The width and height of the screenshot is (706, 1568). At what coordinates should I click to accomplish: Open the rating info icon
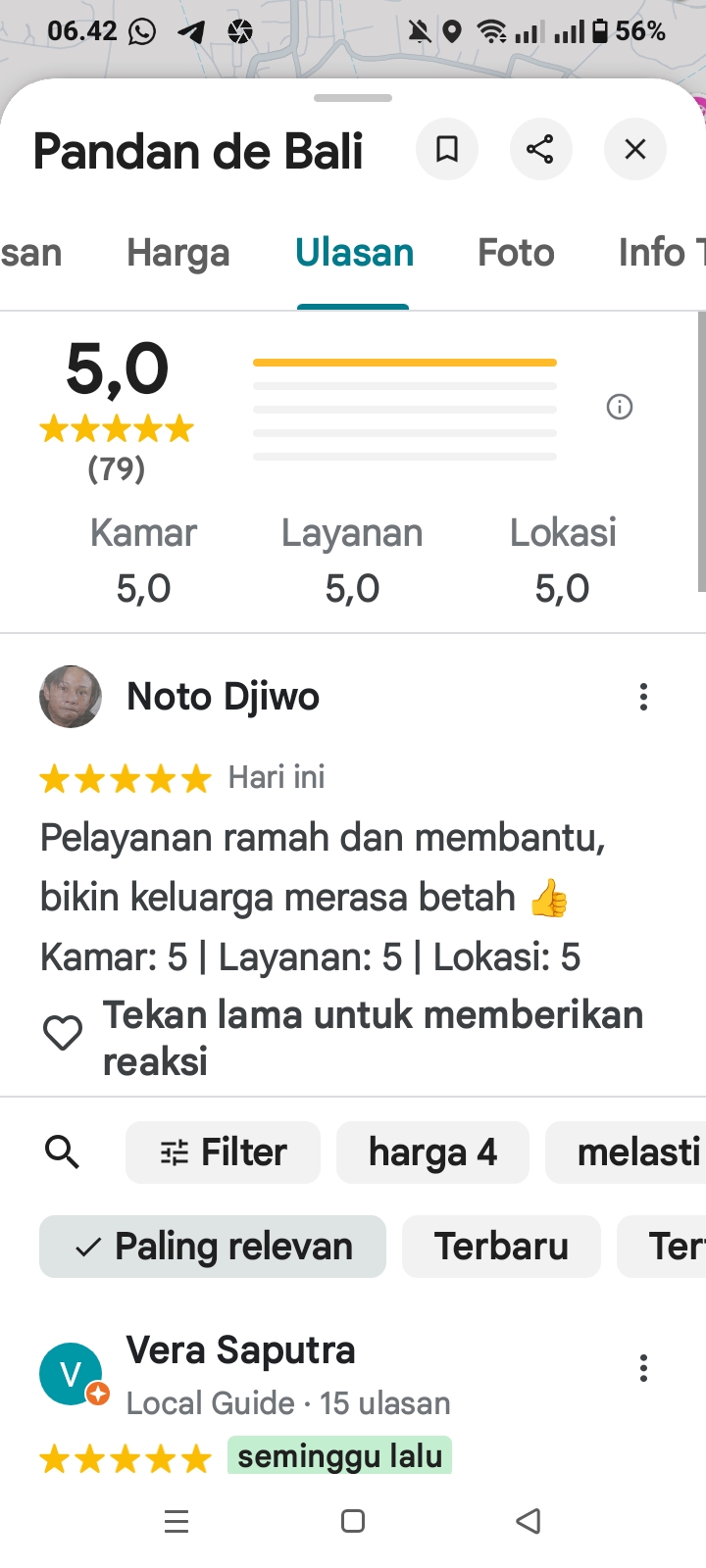[620, 407]
